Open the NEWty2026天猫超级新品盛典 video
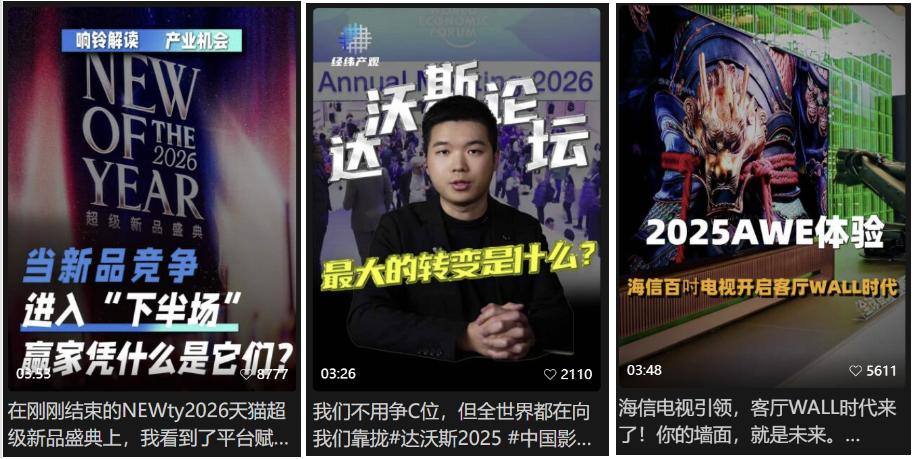This screenshot has height=459, width=913. point(151,200)
